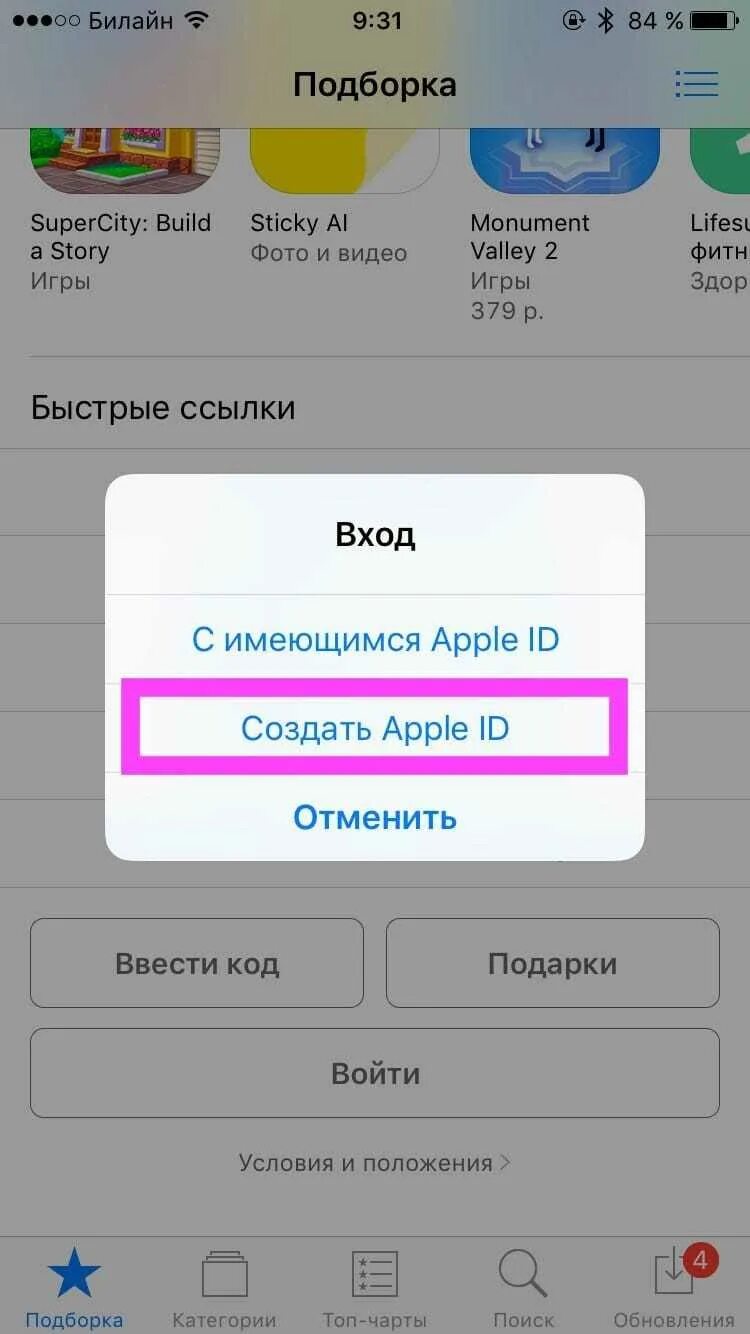Viewport: 750px width, 1334px height.
Task: Open Monument Valley 2 game card
Action: (x=564, y=224)
